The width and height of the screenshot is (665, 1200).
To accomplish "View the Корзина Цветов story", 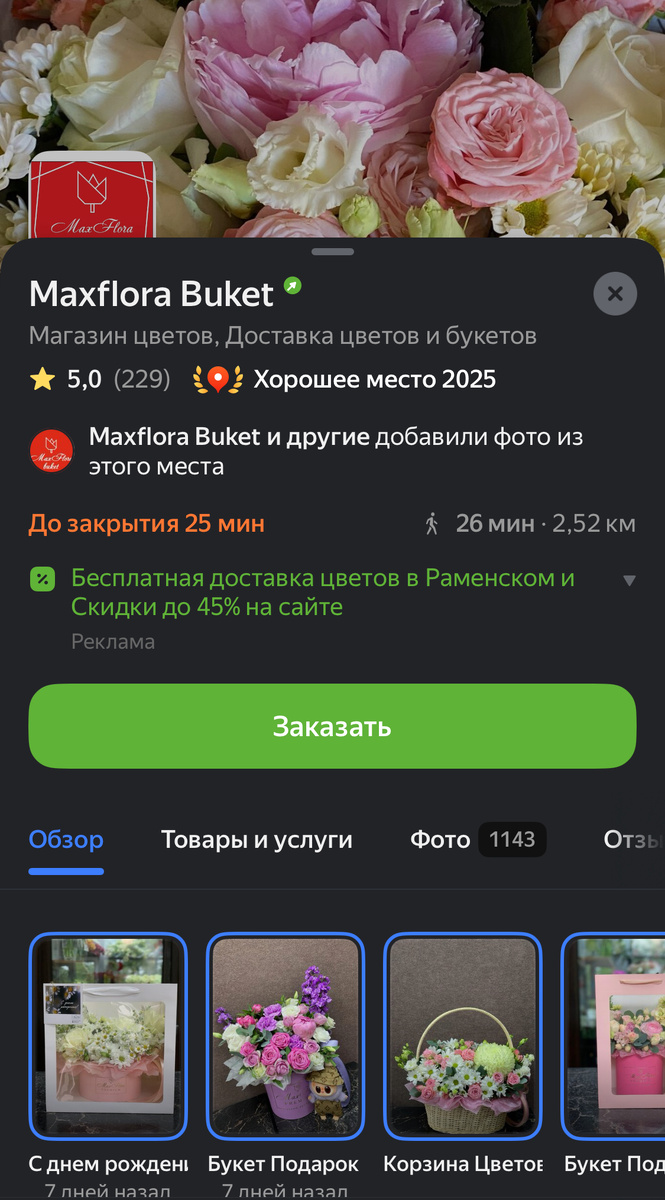I will coord(463,1036).
